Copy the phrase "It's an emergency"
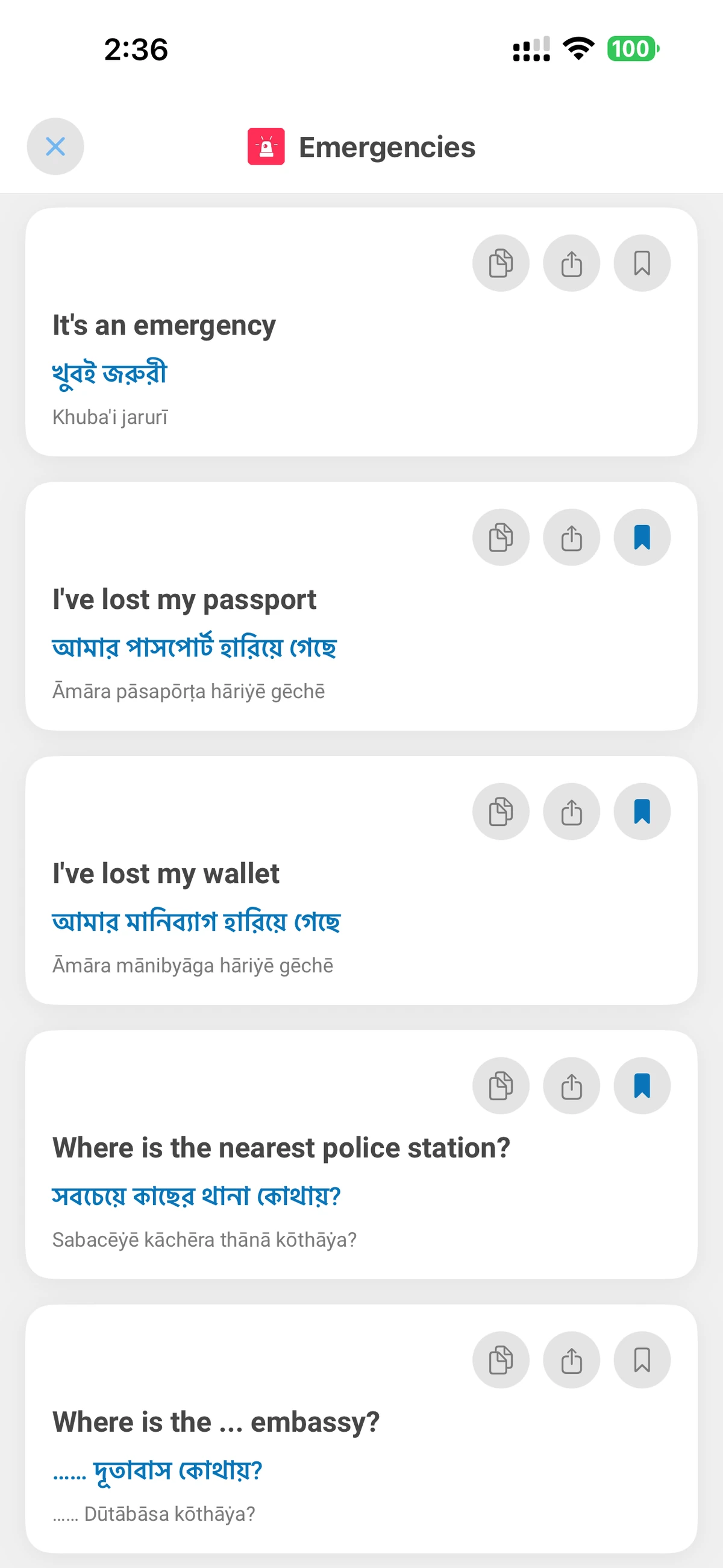 tap(500, 262)
